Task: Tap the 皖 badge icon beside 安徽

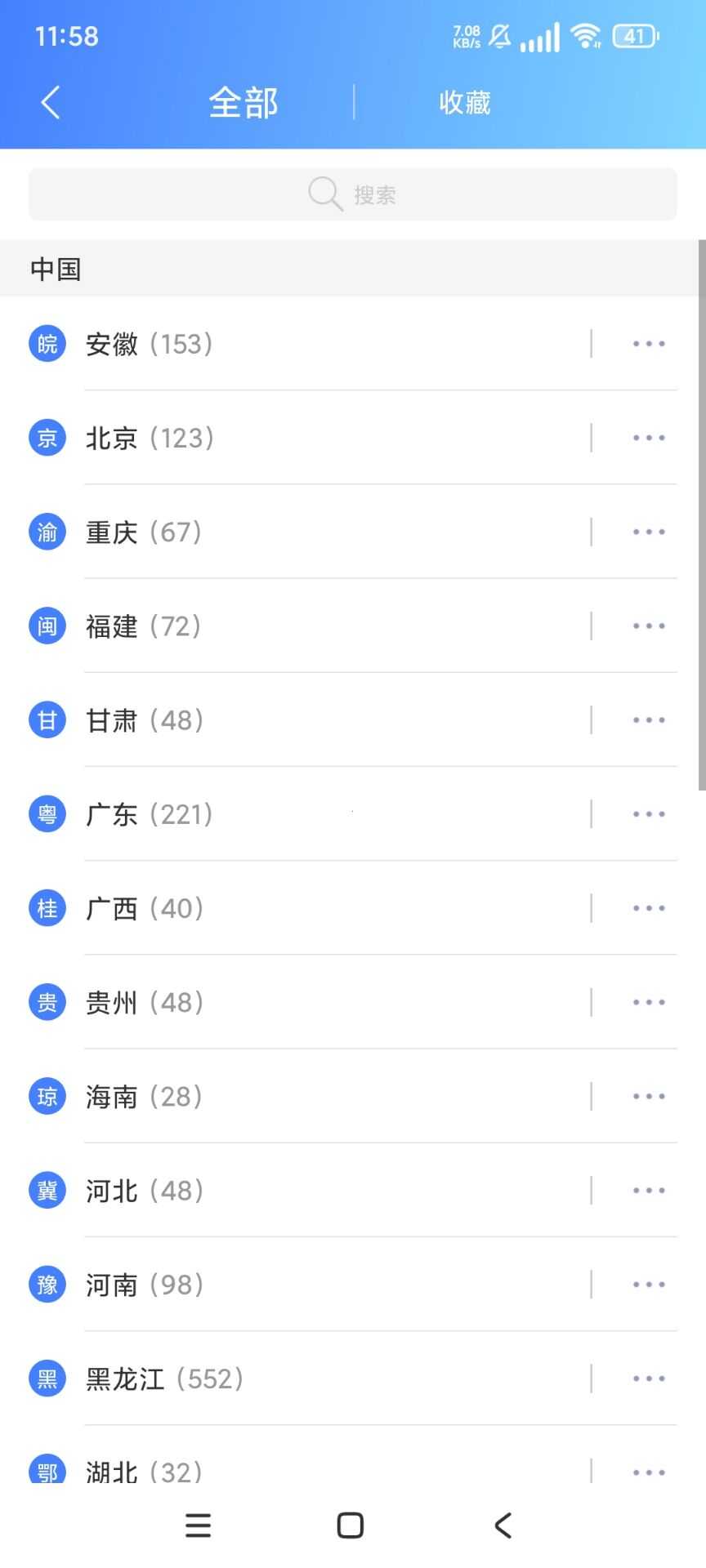Action: (47, 344)
